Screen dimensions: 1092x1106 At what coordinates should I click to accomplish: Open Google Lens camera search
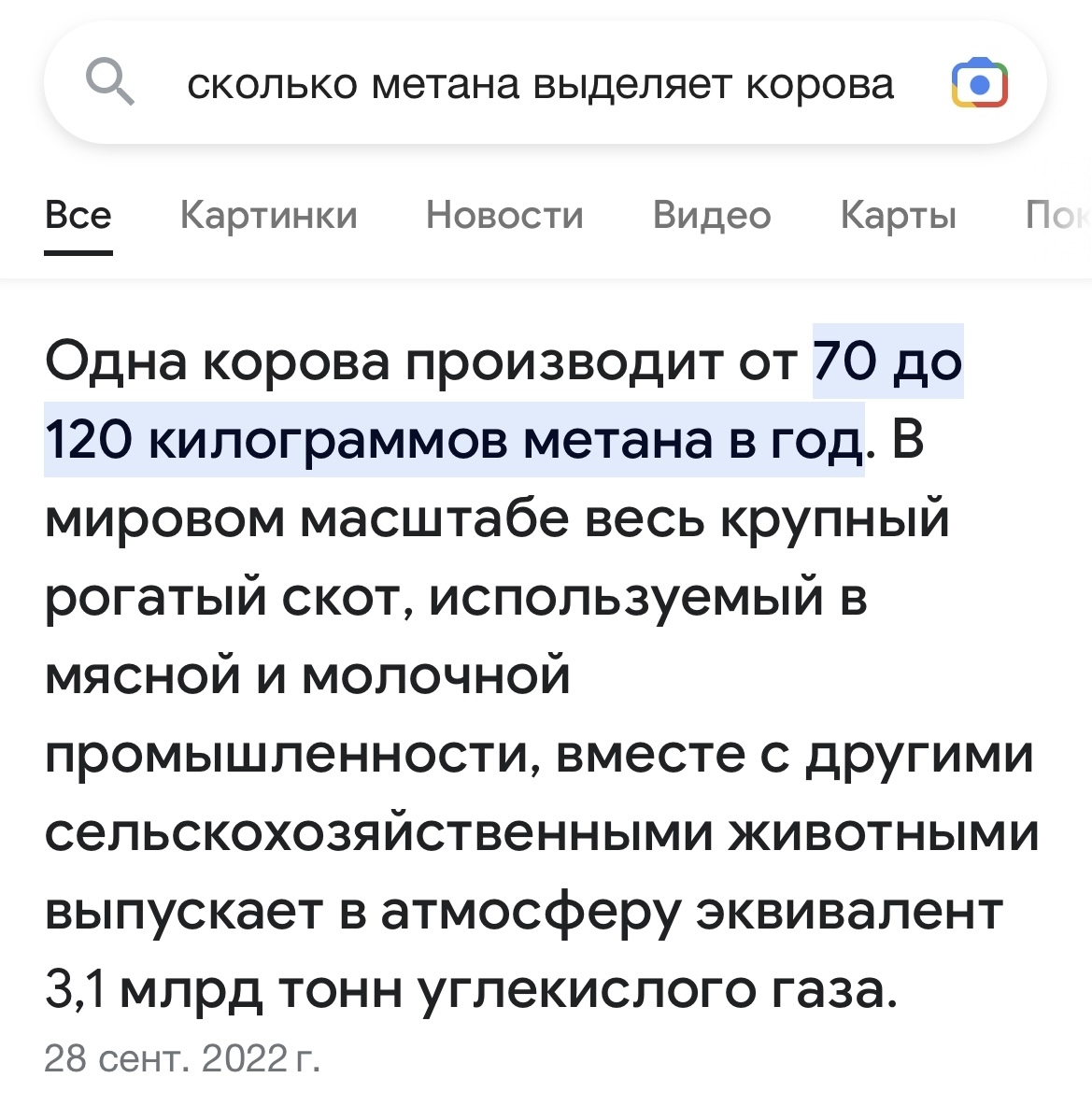(978, 84)
